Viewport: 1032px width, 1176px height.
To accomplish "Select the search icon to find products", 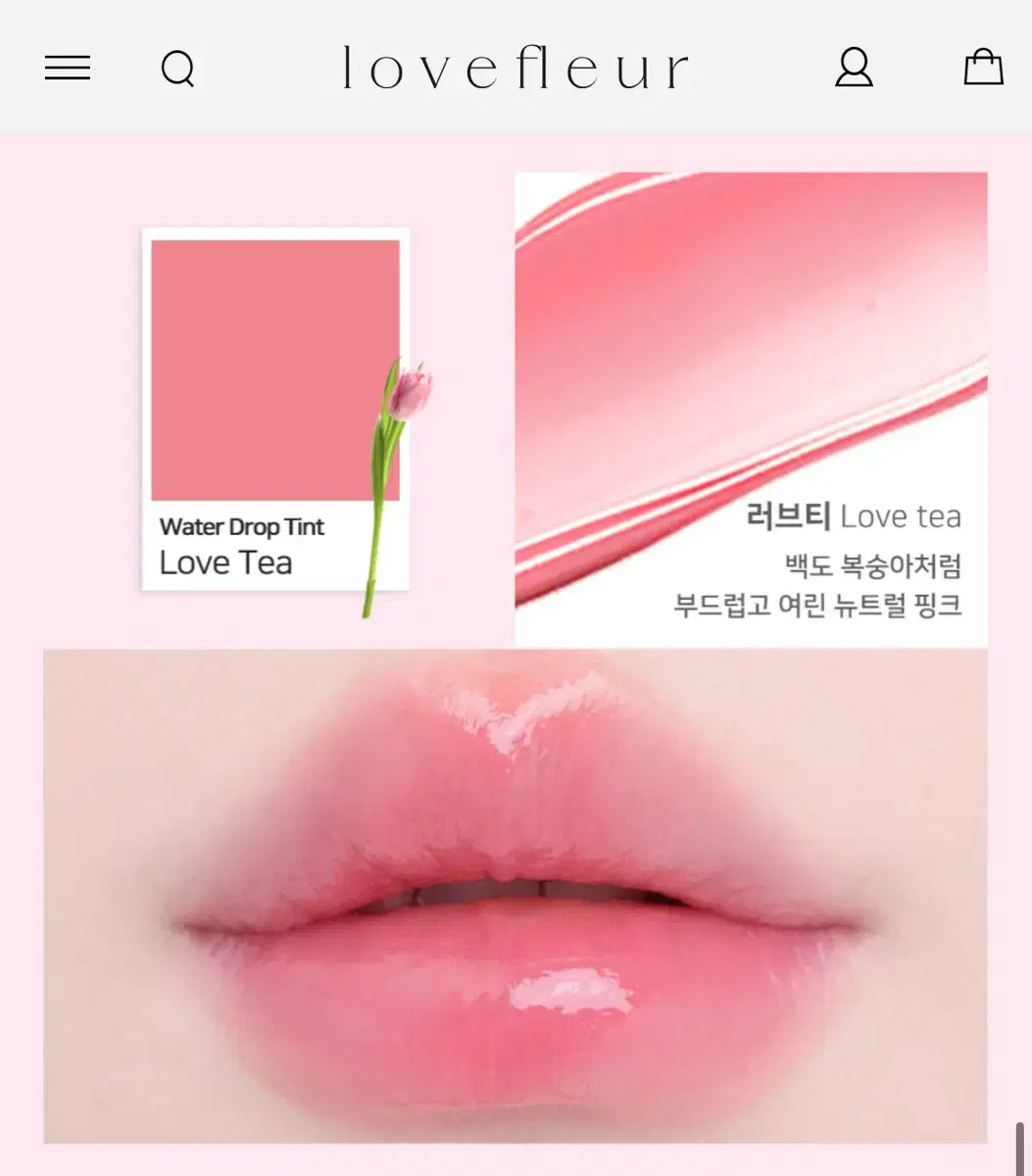I will pyautogui.click(x=177, y=69).
